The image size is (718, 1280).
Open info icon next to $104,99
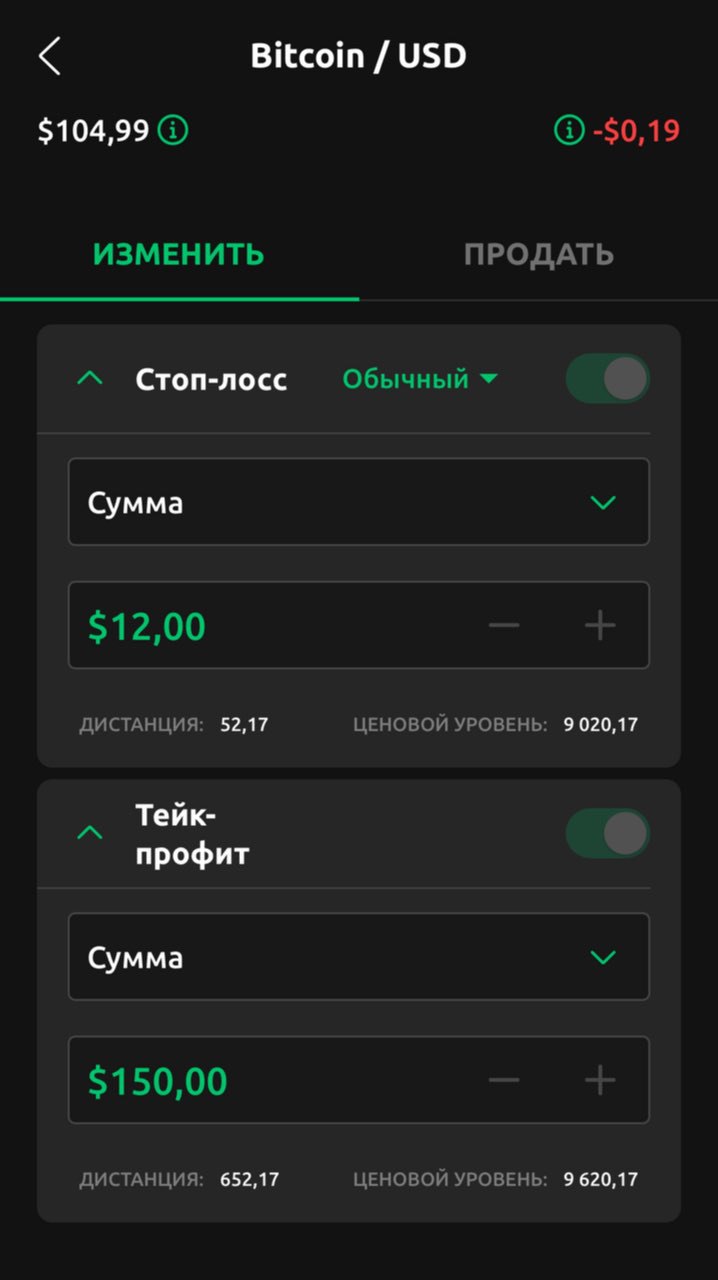[x=174, y=130]
